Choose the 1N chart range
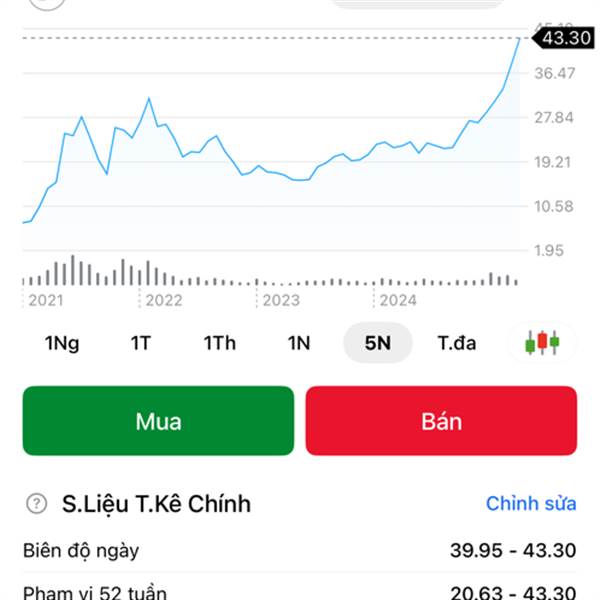 [x=299, y=343]
